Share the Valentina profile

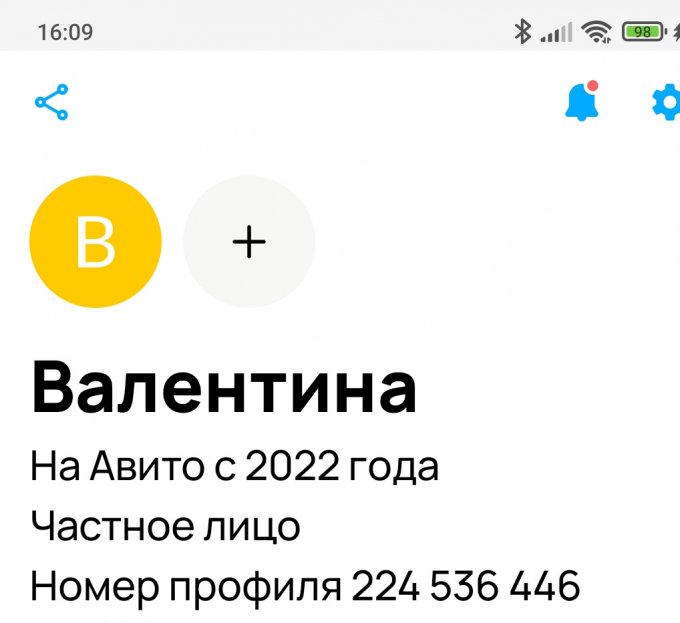pos(52,102)
